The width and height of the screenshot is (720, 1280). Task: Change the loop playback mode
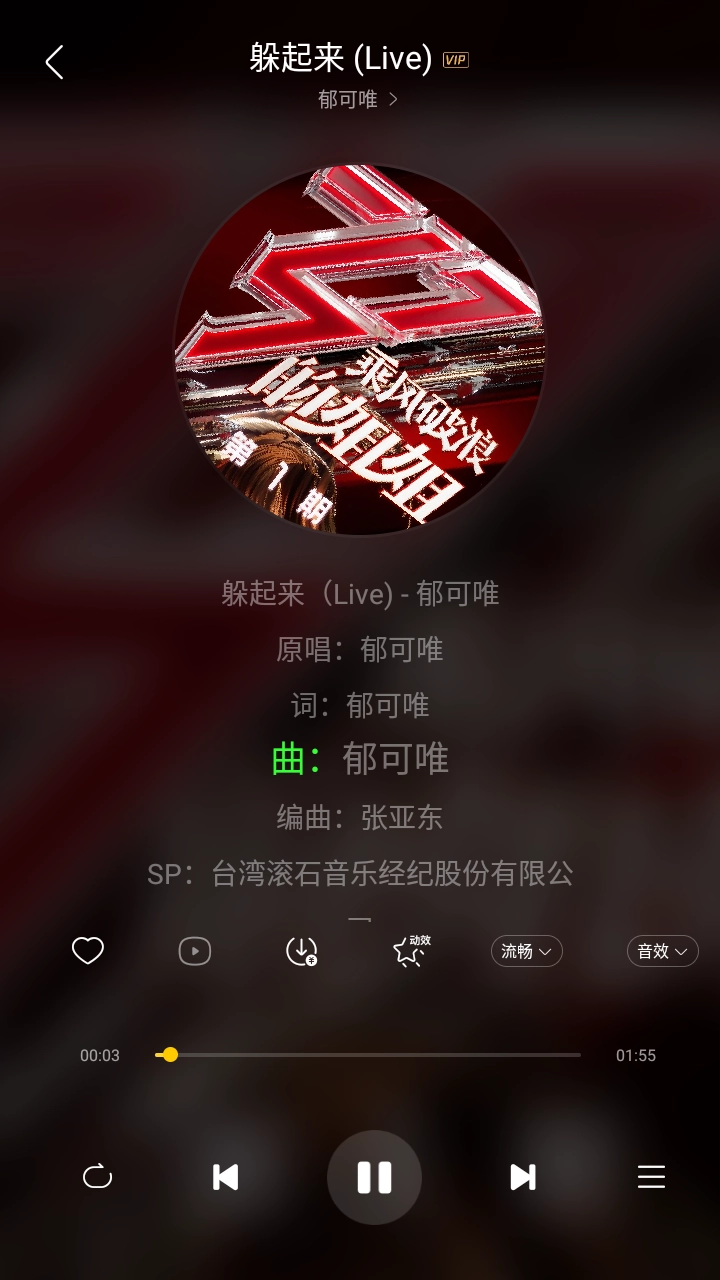coord(97,1177)
